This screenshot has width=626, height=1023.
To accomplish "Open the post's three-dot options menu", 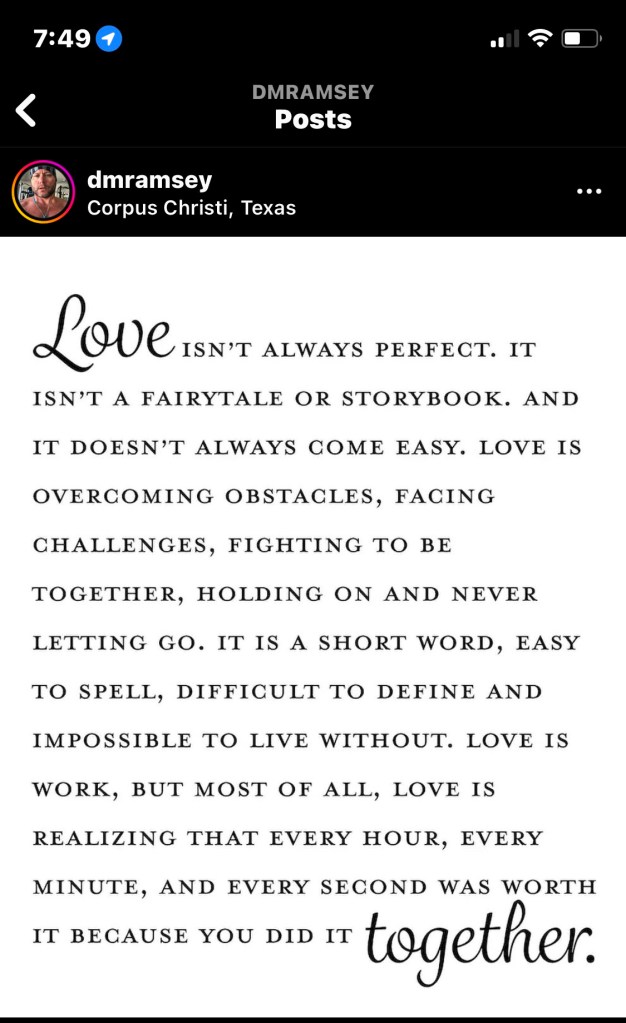I will pyautogui.click(x=589, y=191).
